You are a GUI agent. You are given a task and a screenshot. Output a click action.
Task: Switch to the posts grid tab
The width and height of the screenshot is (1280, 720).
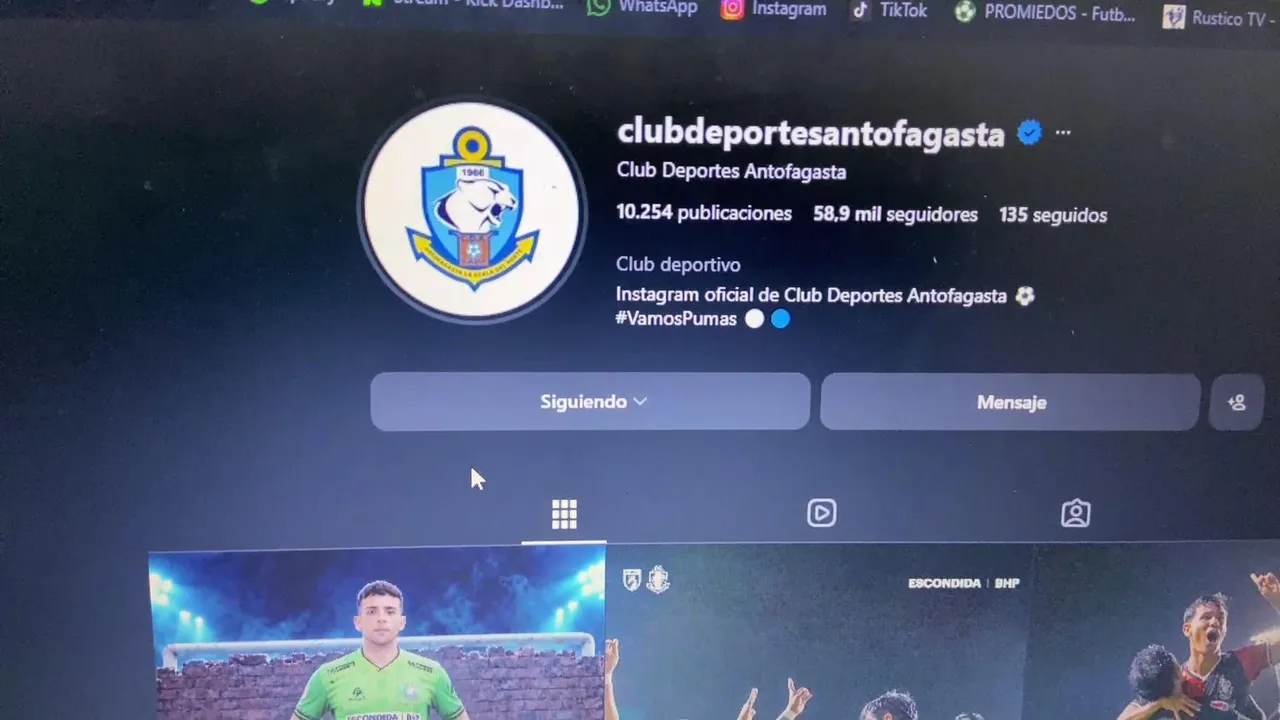pos(564,514)
